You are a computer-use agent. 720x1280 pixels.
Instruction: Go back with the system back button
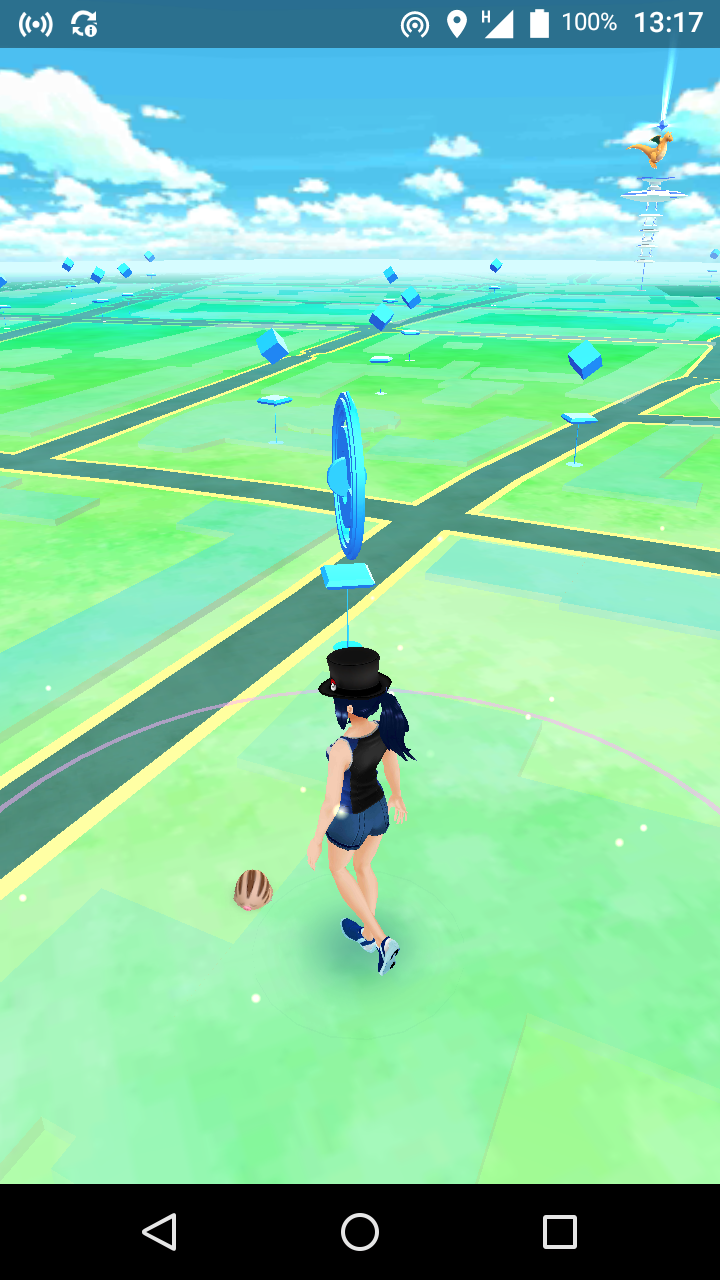[x=160, y=1232]
